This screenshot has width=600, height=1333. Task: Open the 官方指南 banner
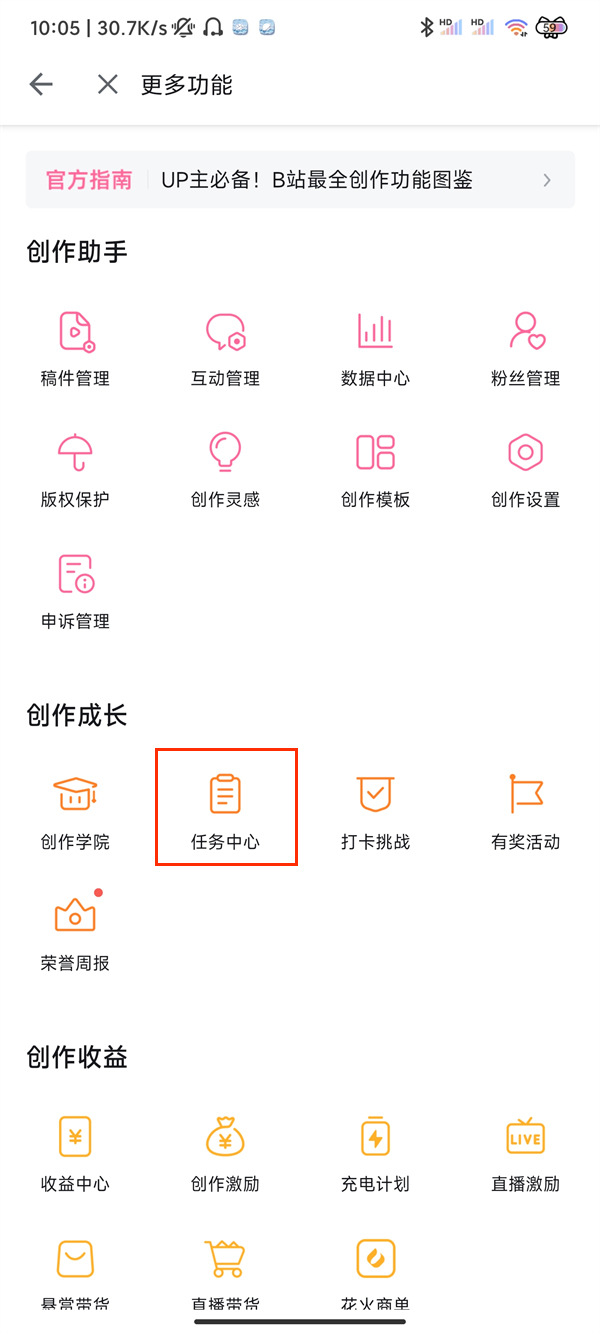300,180
